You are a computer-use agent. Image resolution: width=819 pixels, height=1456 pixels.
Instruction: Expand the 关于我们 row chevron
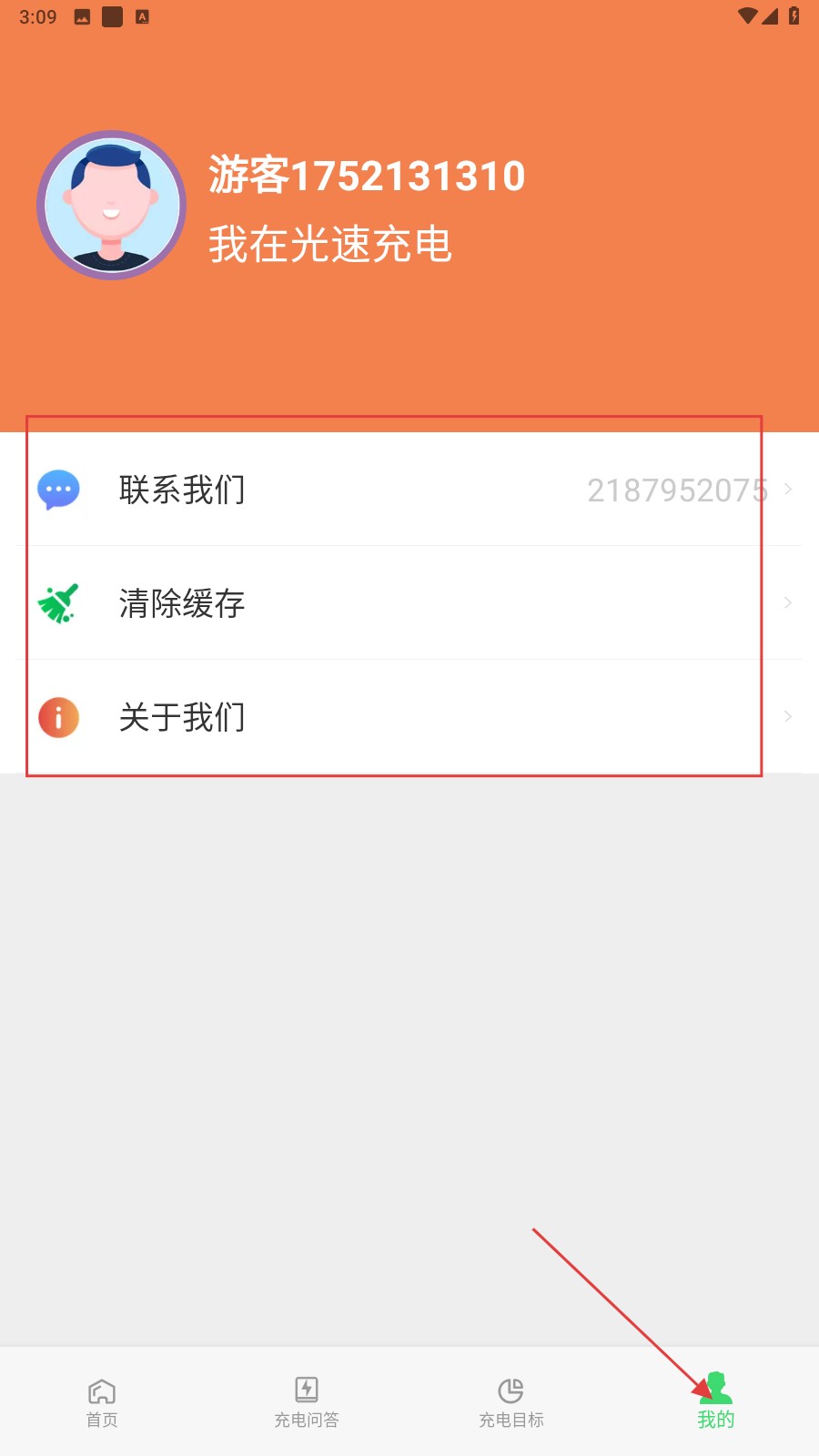[x=786, y=716]
